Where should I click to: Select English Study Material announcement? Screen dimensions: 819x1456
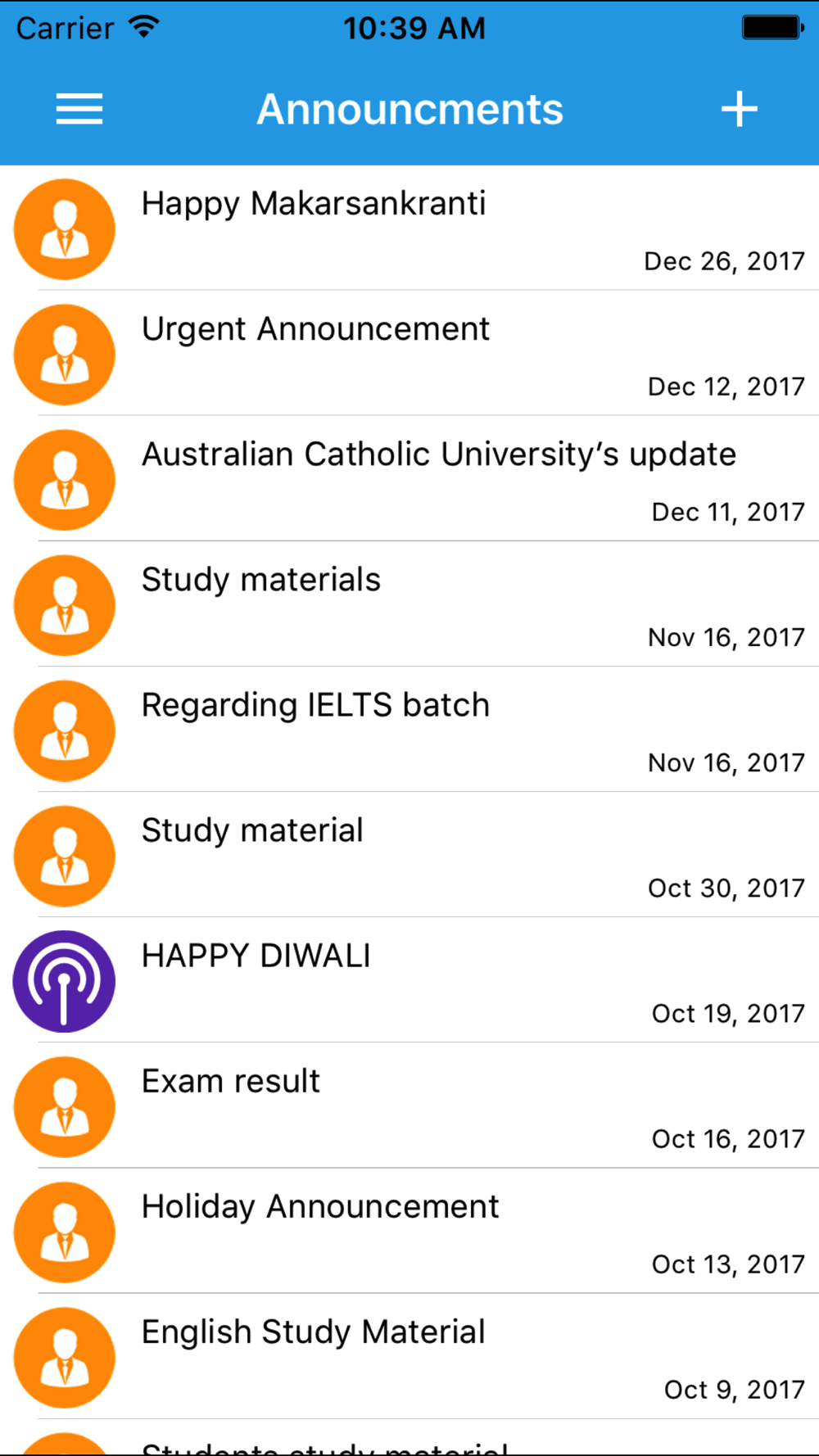(409, 1355)
